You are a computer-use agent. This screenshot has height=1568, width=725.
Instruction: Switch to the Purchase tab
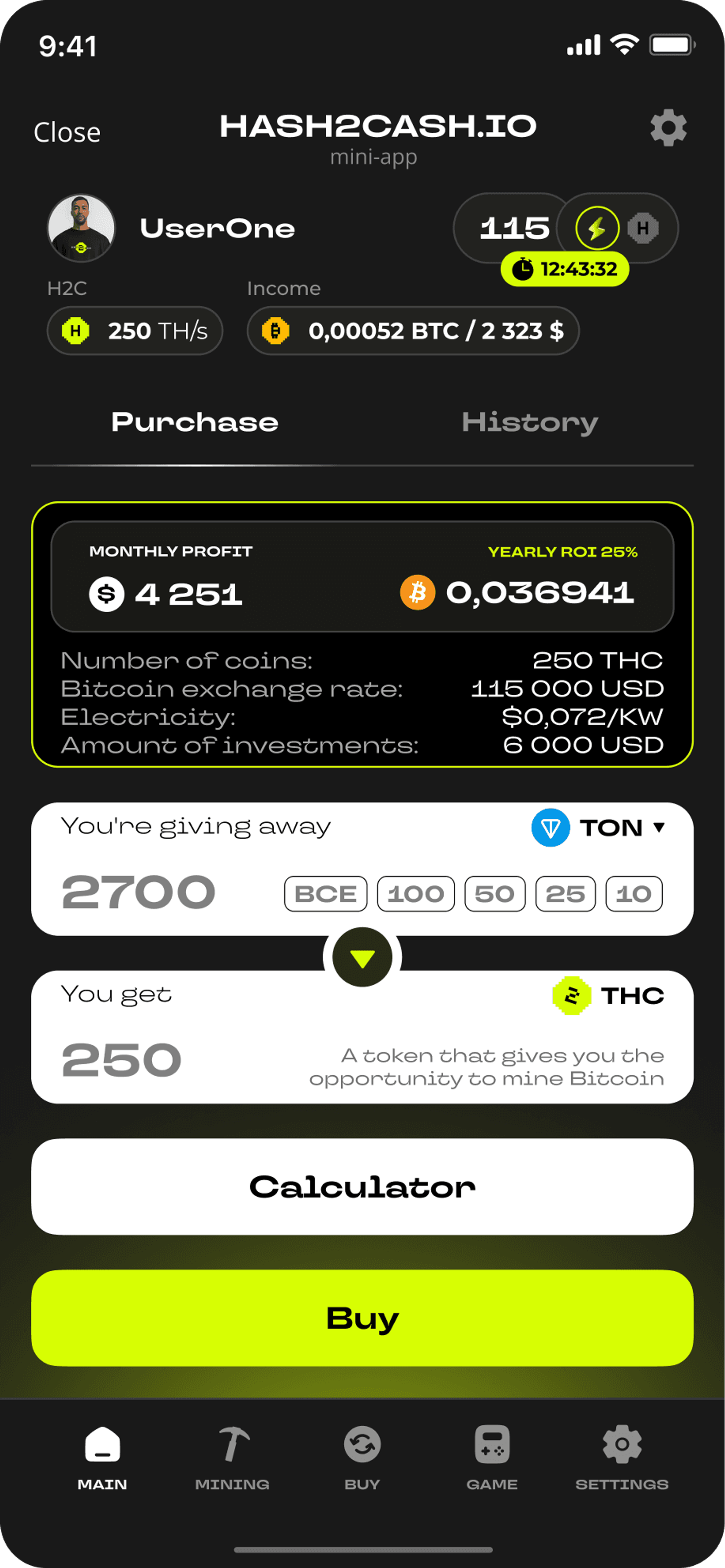coord(194,422)
